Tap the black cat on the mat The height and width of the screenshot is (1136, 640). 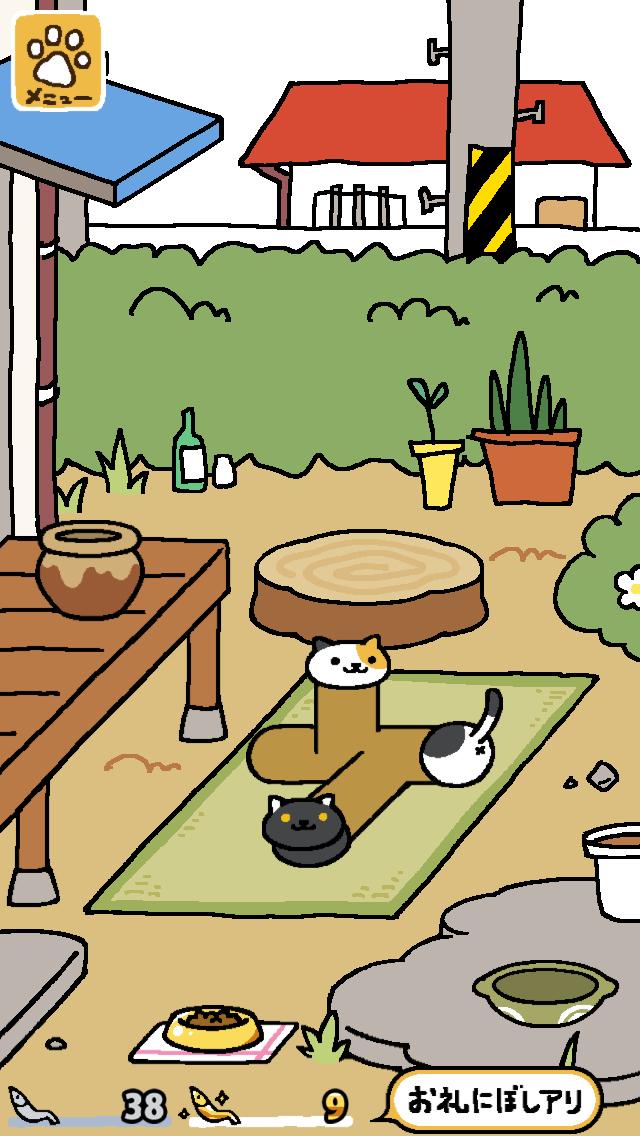pyautogui.click(x=302, y=826)
